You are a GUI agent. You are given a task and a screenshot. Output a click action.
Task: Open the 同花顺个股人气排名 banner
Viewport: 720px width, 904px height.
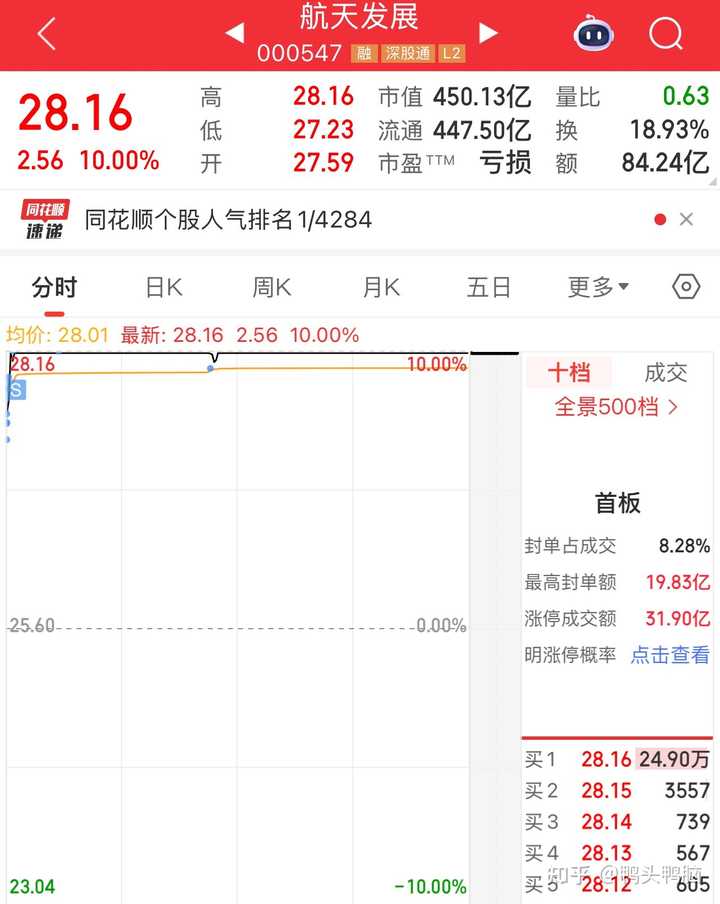tap(228, 219)
